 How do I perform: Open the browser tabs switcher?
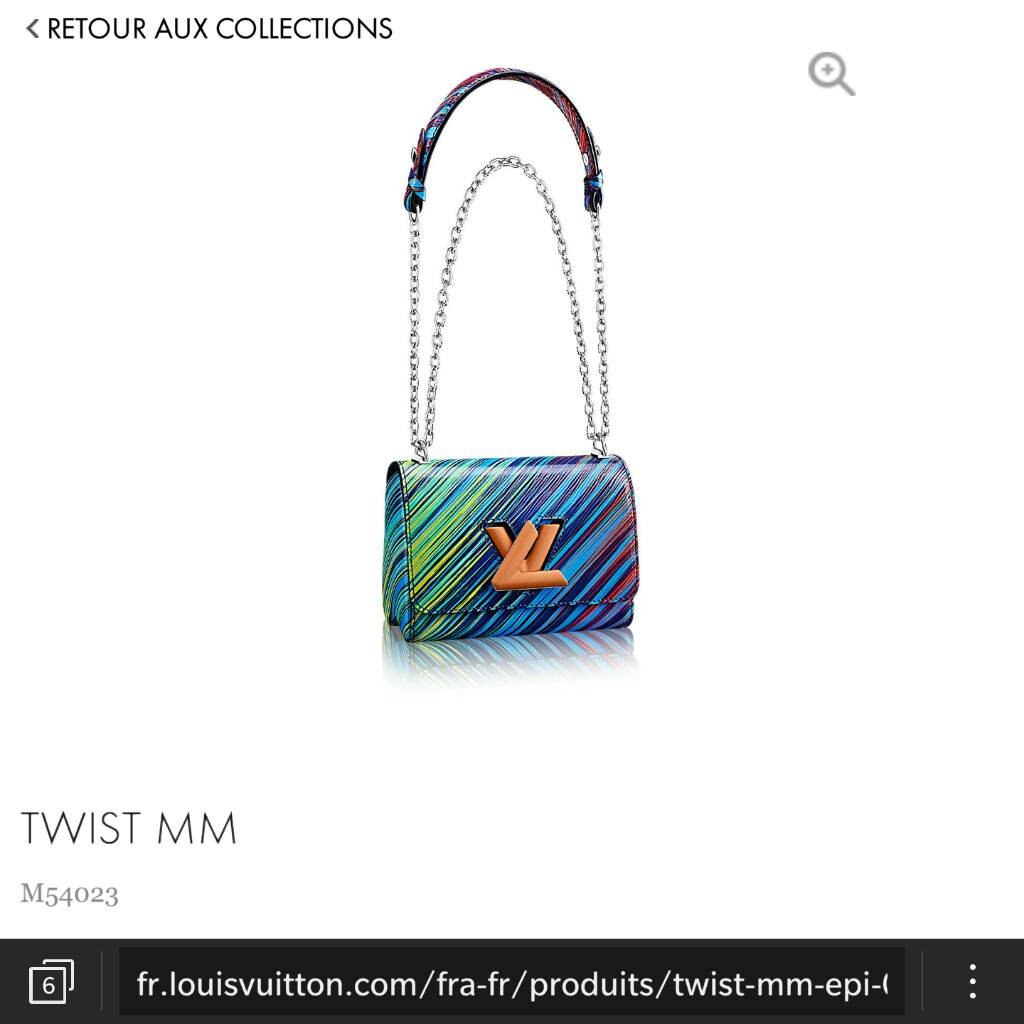coord(51,983)
